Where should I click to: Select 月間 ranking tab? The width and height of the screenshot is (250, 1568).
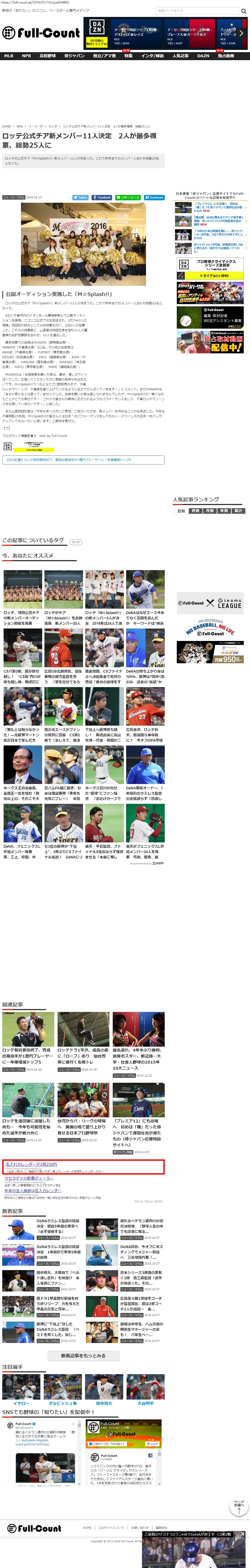pos(210,511)
